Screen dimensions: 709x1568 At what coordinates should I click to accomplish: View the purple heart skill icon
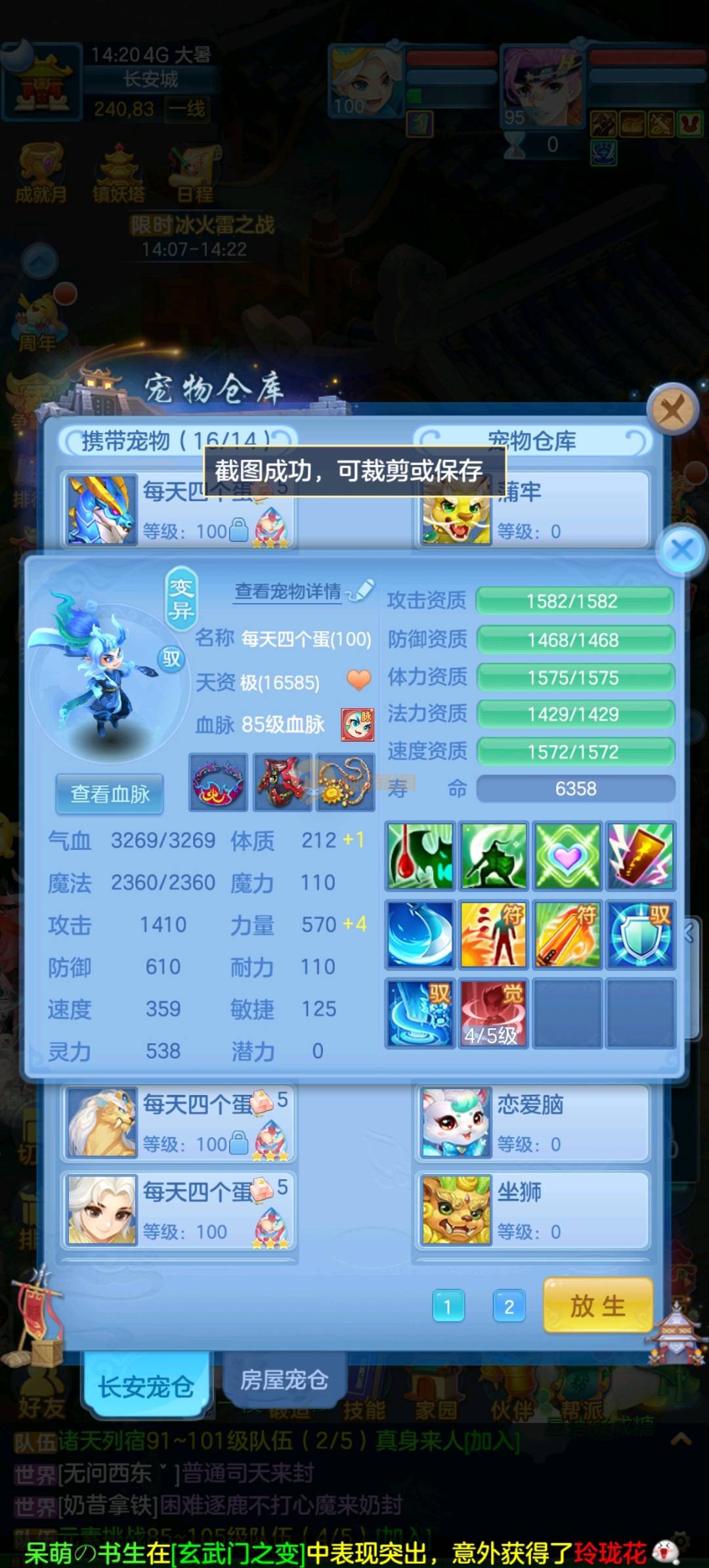pyautogui.click(x=567, y=857)
